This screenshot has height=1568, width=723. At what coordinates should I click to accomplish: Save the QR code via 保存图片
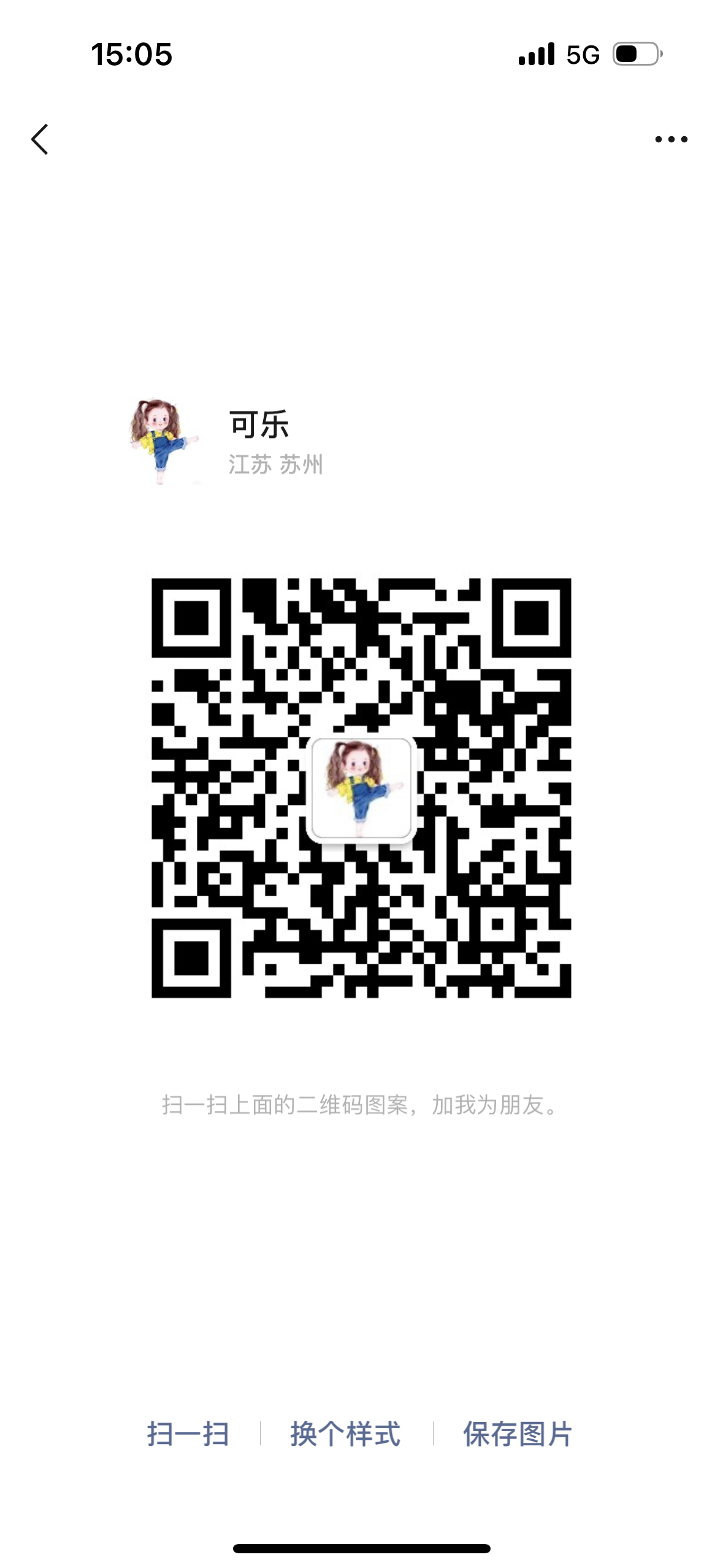point(517,1434)
